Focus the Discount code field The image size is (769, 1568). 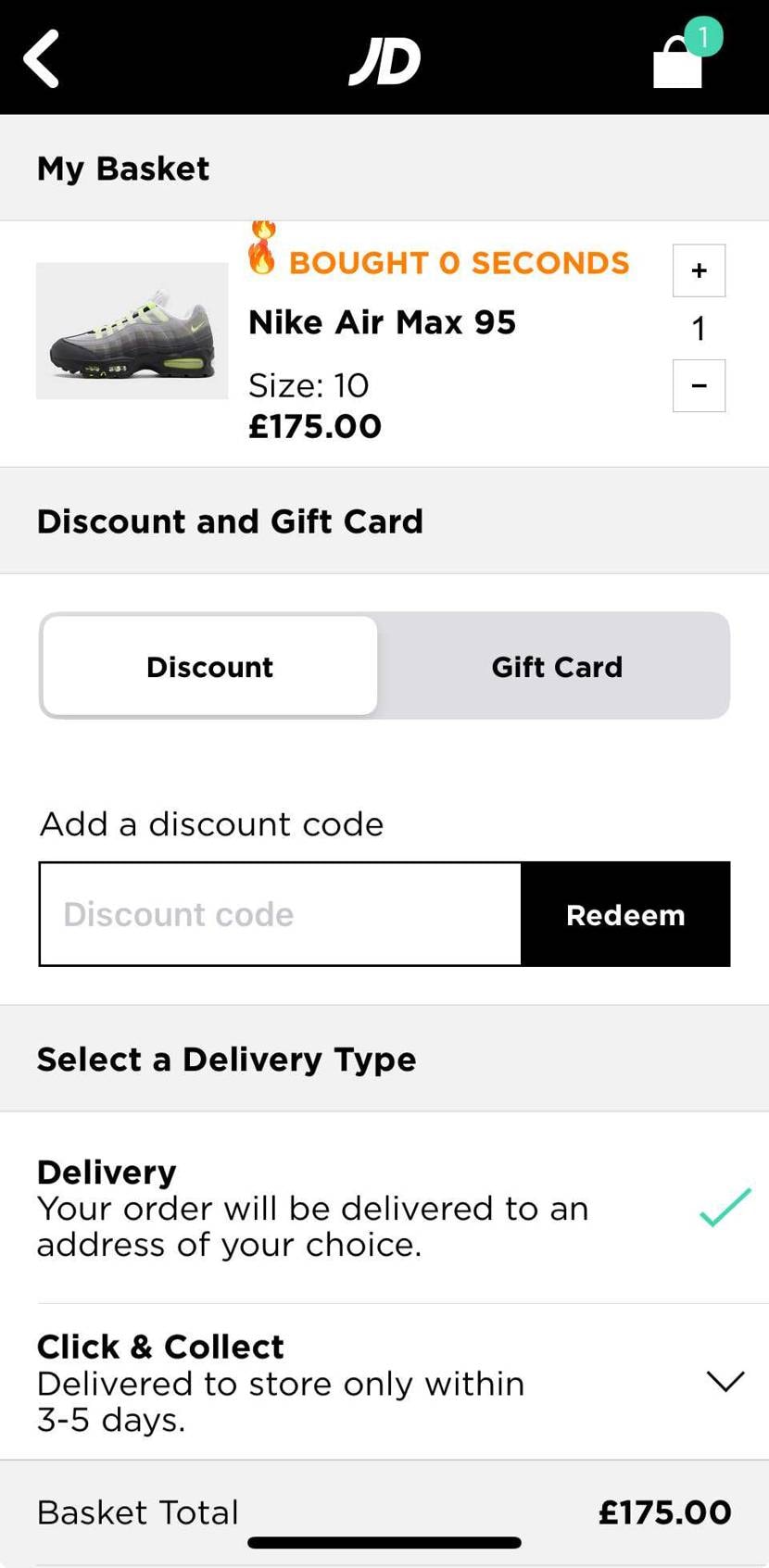280,914
